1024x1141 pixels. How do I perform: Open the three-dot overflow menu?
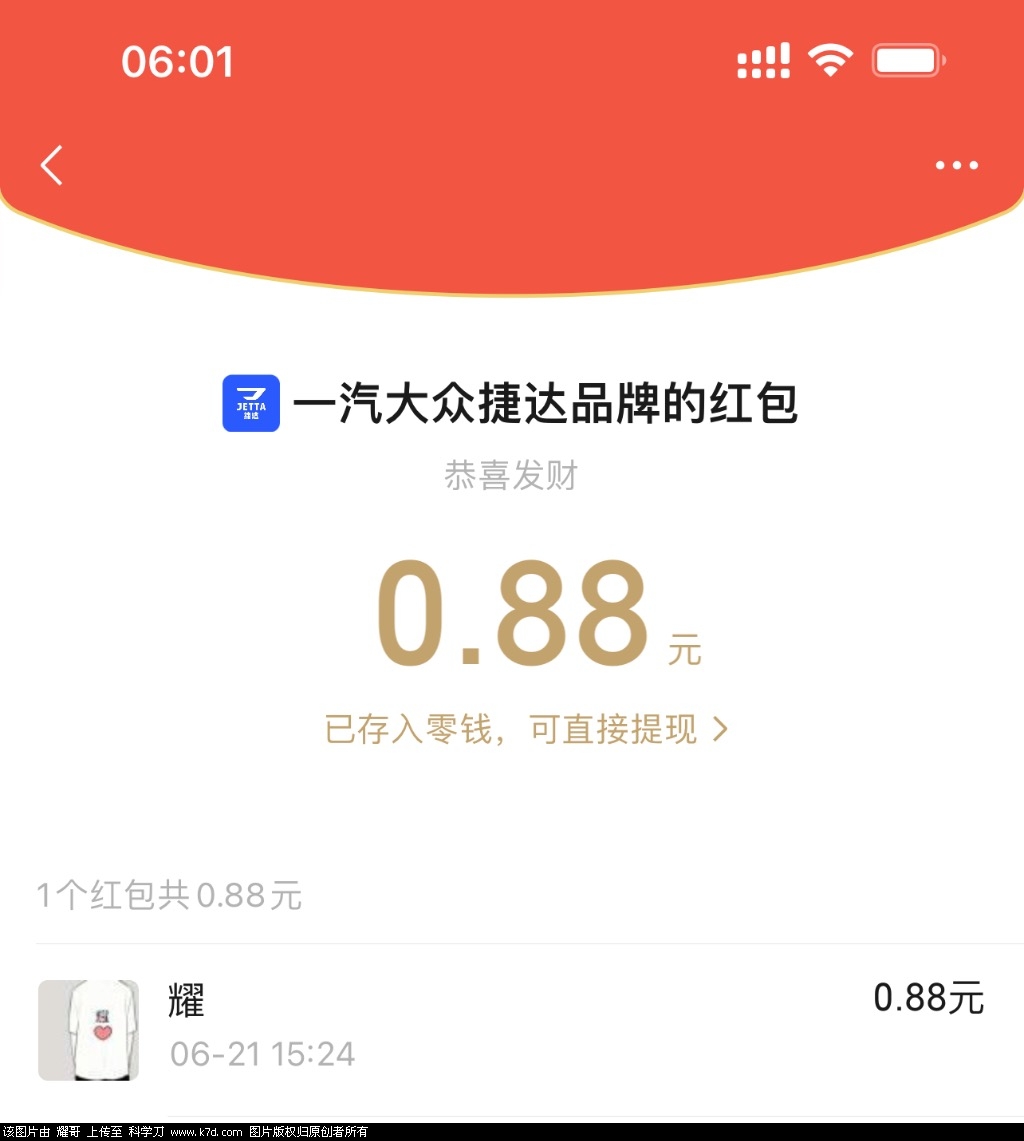(956, 165)
